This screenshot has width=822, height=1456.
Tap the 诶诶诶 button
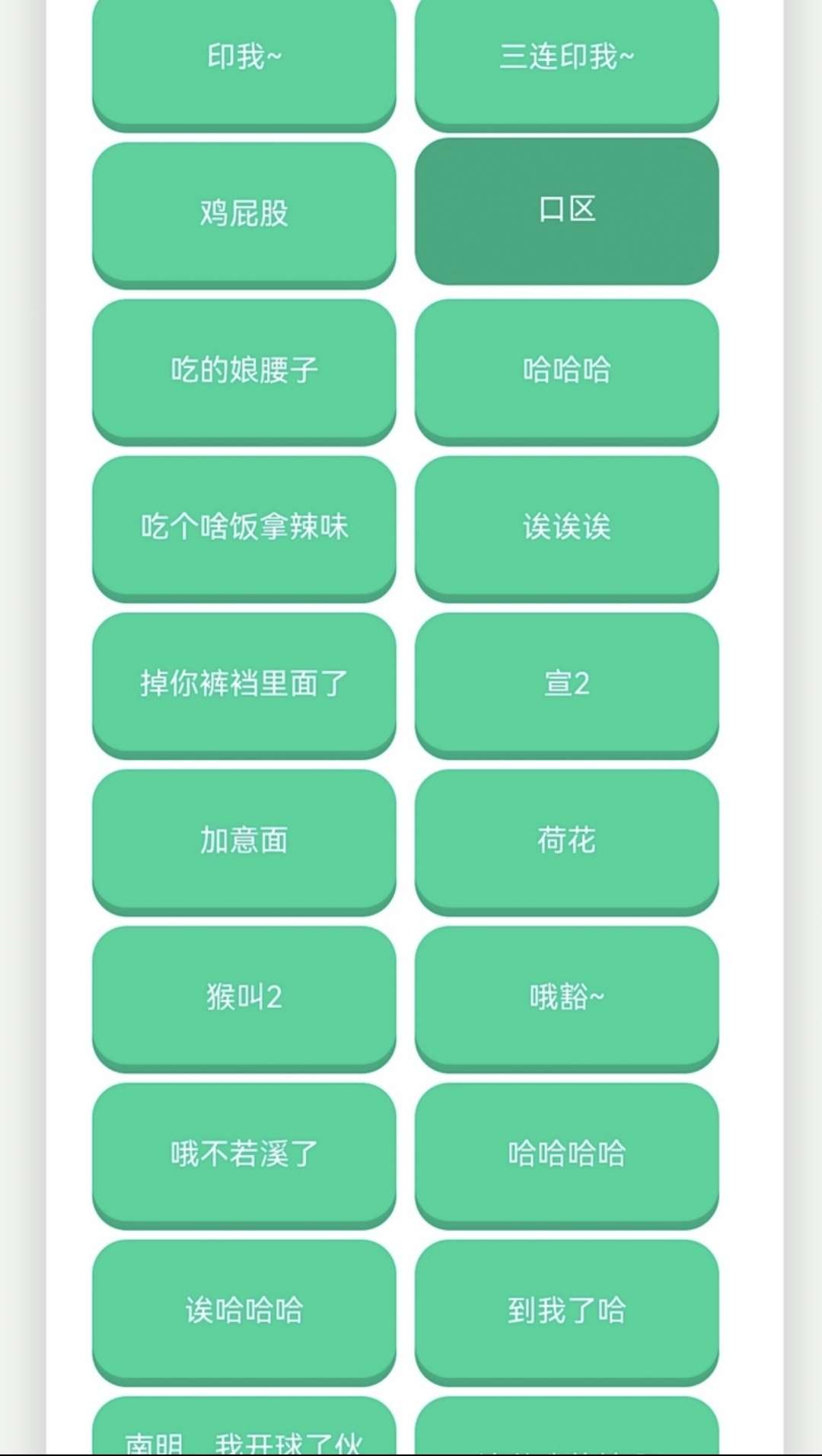[x=566, y=527]
